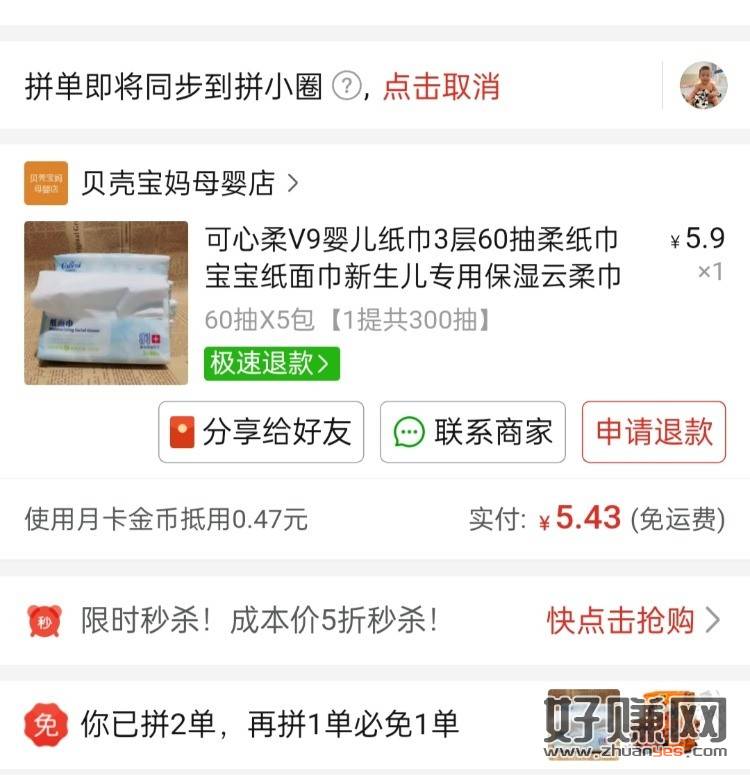View the 可心柔V9婴儿纸巾 product image
This screenshot has width=750, height=775.
[106, 303]
